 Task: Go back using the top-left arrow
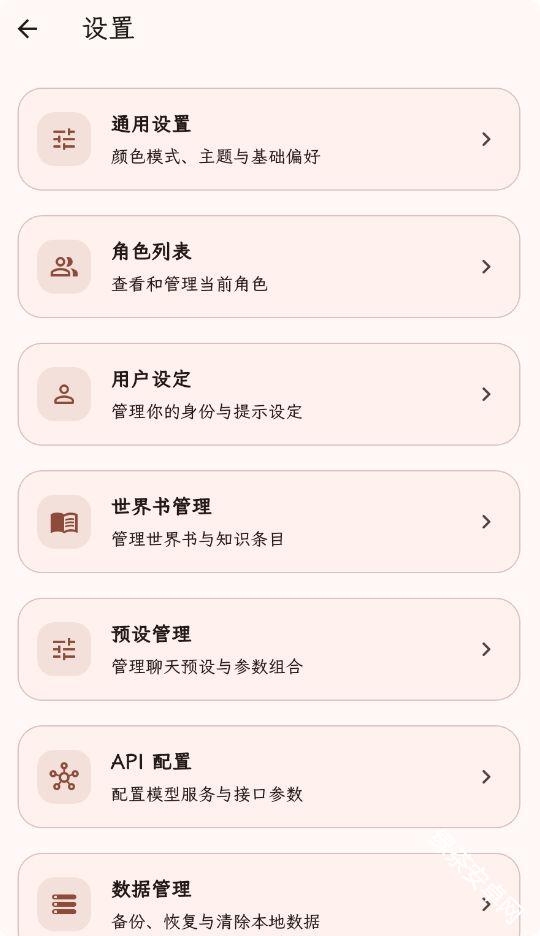coord(27,29)
